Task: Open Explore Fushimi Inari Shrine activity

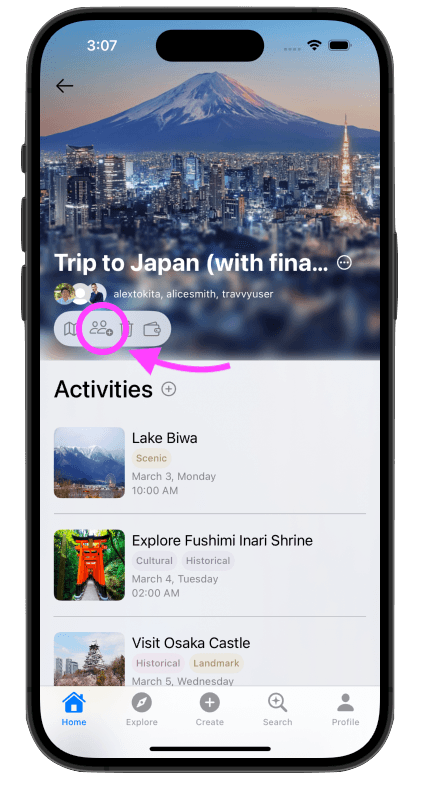Action: coord(209,565)
